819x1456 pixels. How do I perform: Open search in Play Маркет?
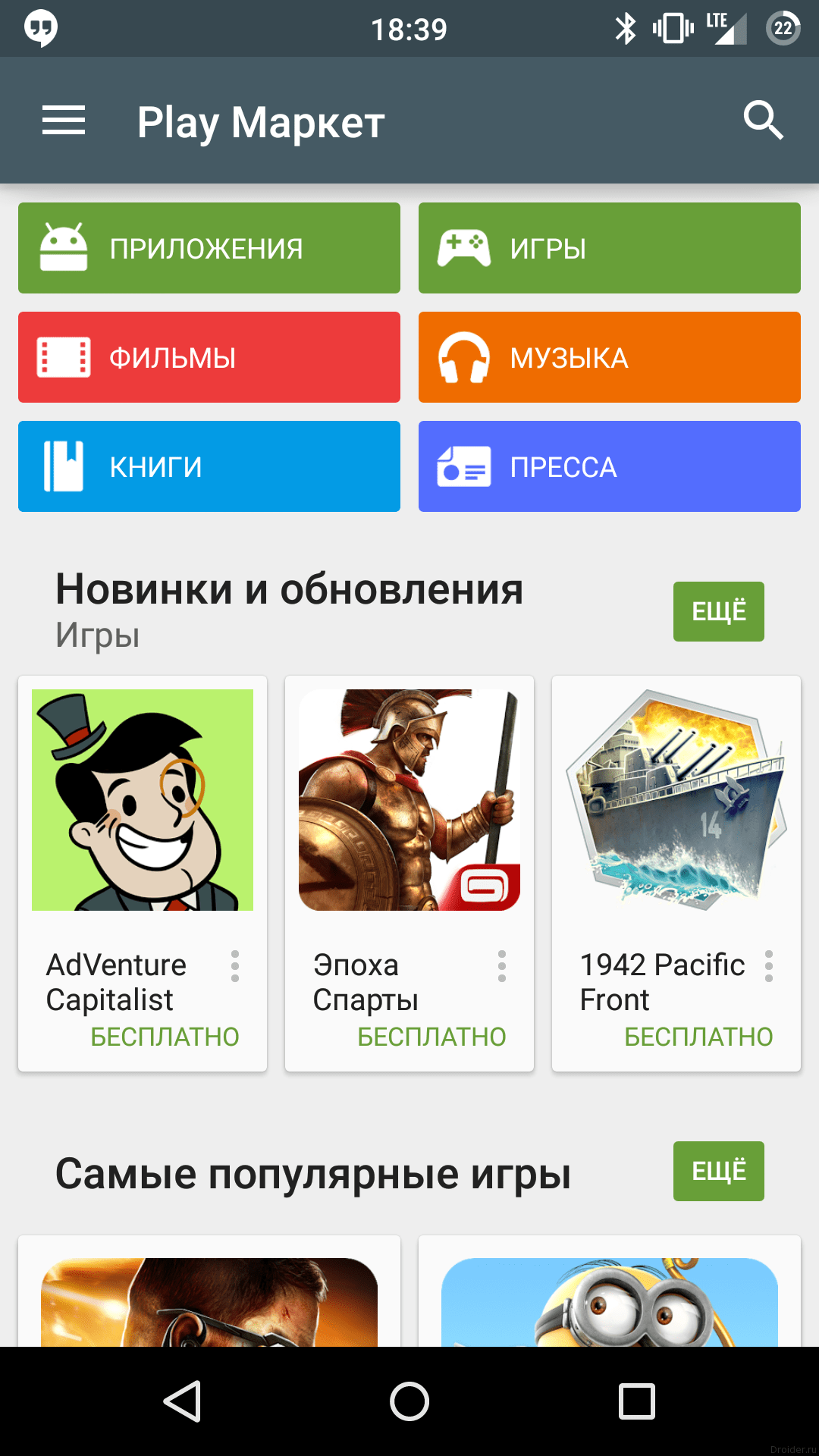click(x=763, y=121)
